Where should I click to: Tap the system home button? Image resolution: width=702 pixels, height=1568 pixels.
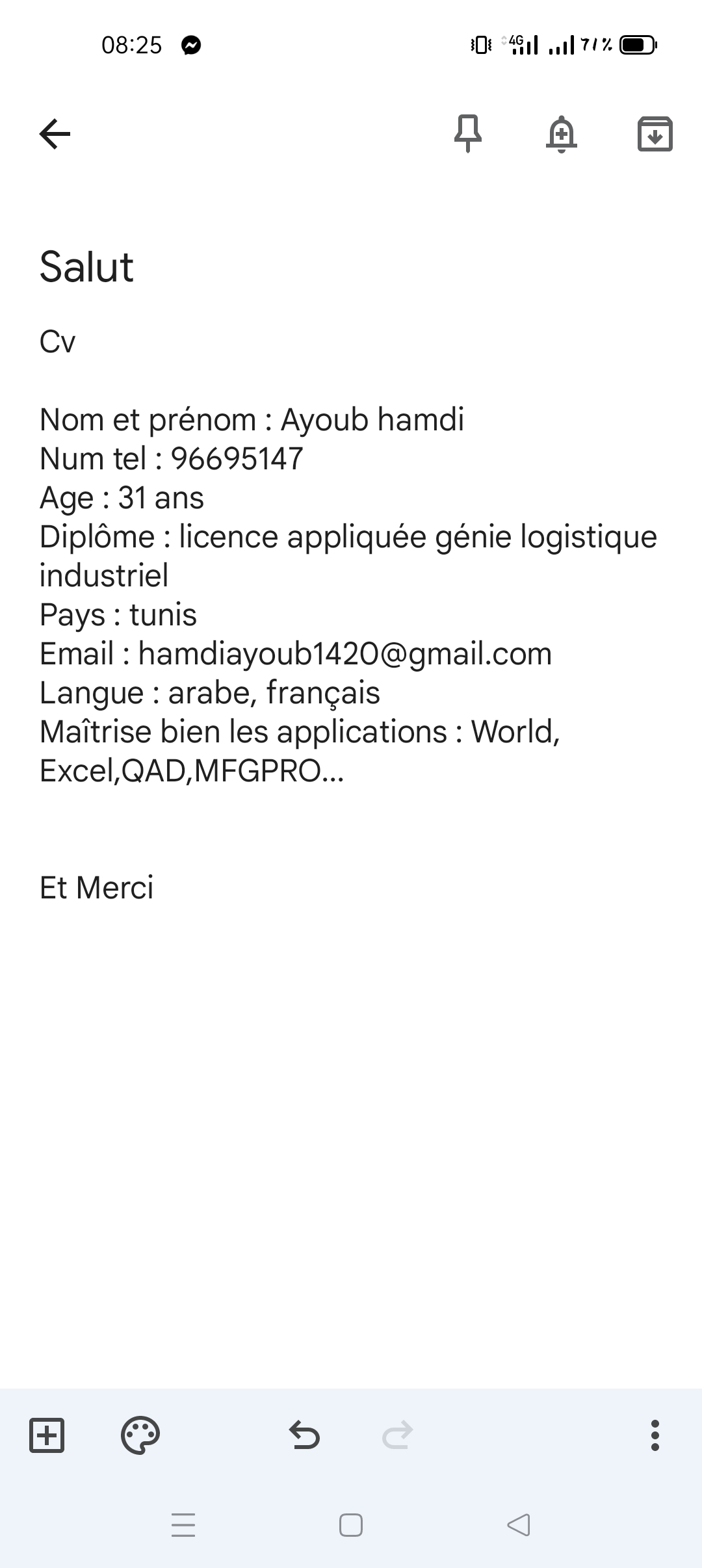(x=351, y=1525)
